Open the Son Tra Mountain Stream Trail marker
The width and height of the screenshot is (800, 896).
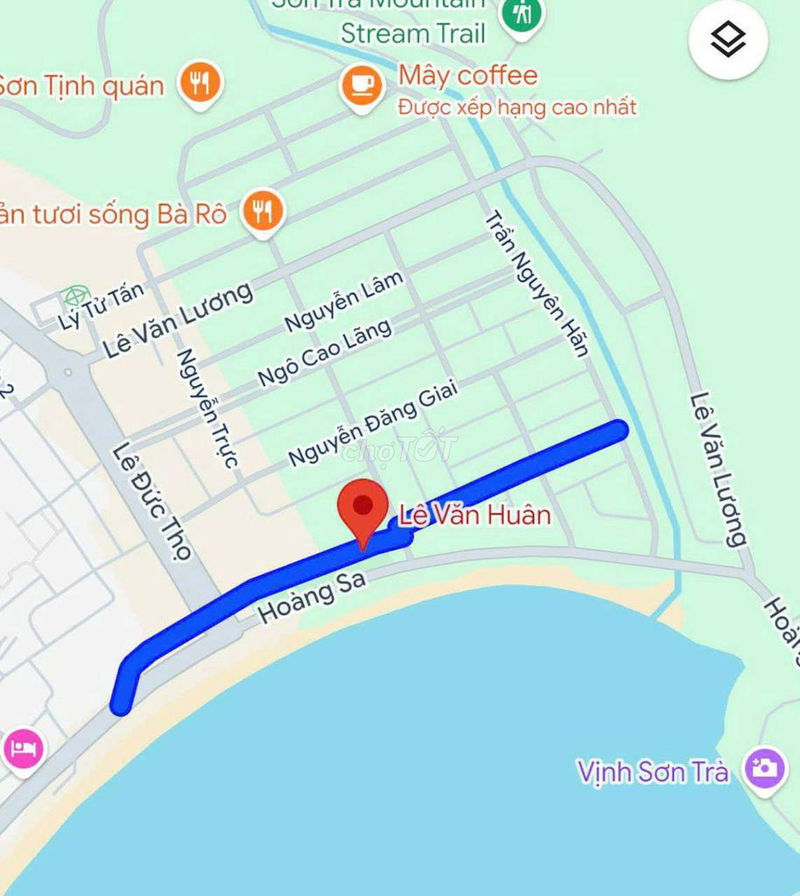pyautogui.click(x=521, y=14)
